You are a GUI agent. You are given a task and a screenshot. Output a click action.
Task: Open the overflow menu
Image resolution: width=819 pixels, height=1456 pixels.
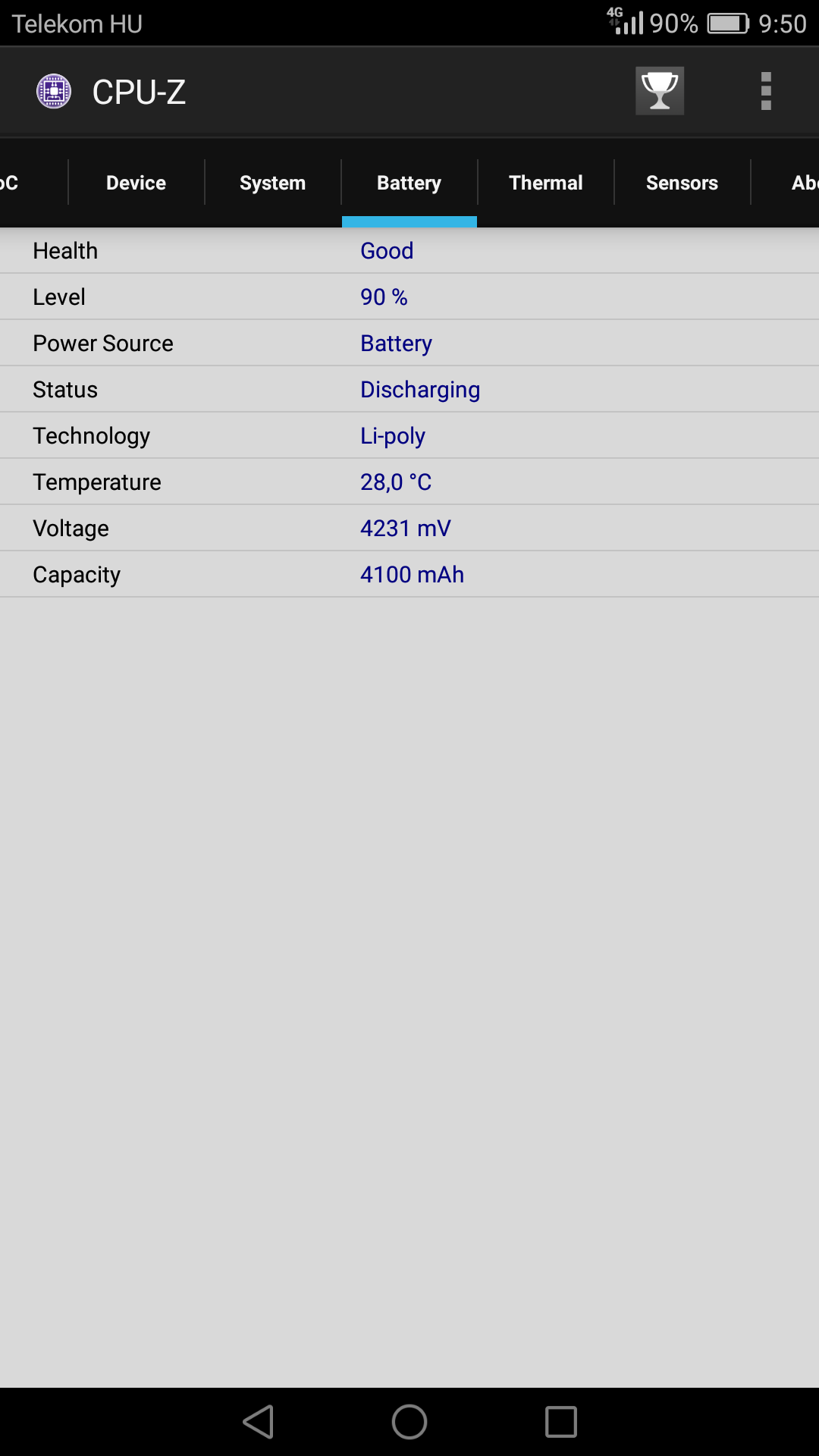(766, 91)
